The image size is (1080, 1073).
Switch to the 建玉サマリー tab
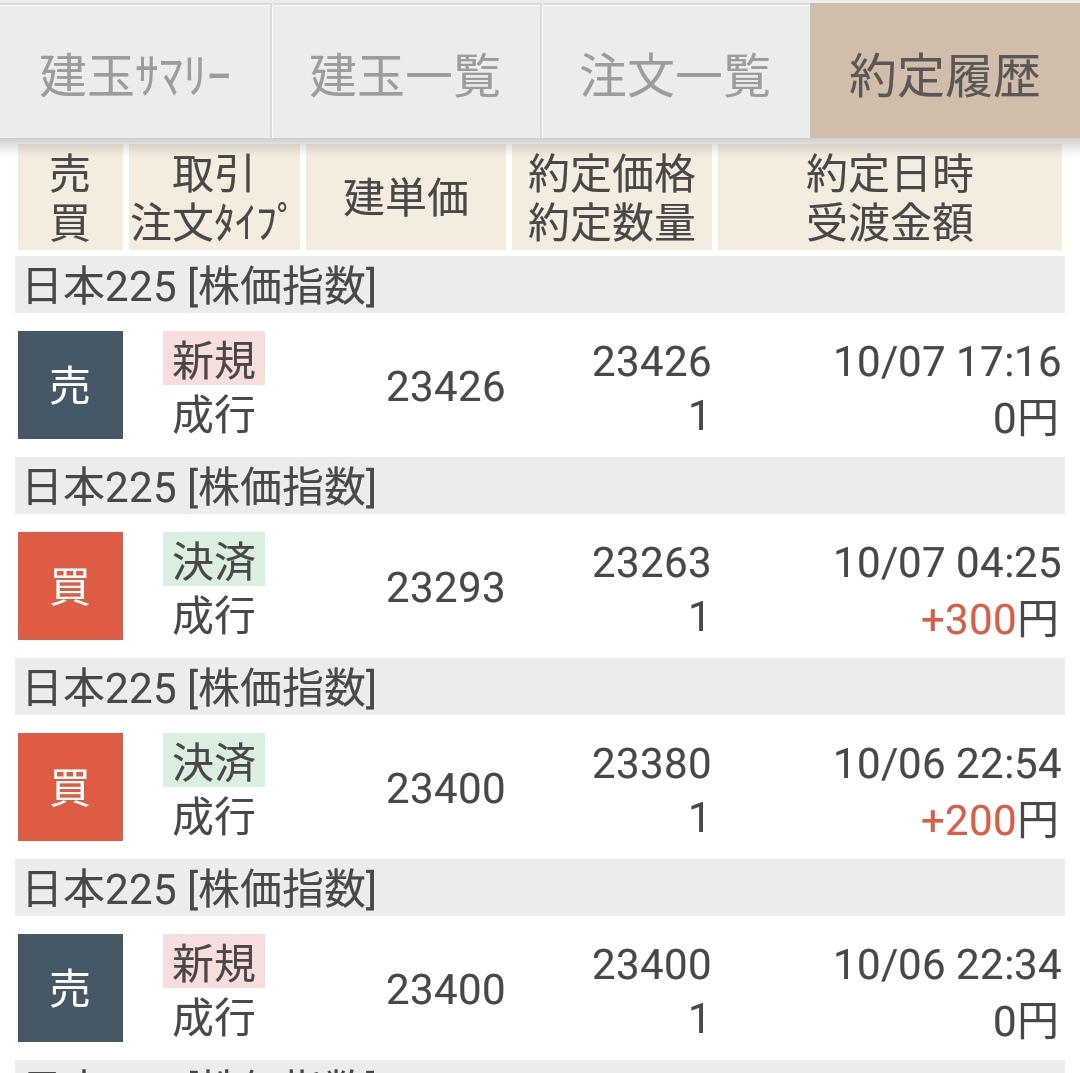tap(135, 72)
